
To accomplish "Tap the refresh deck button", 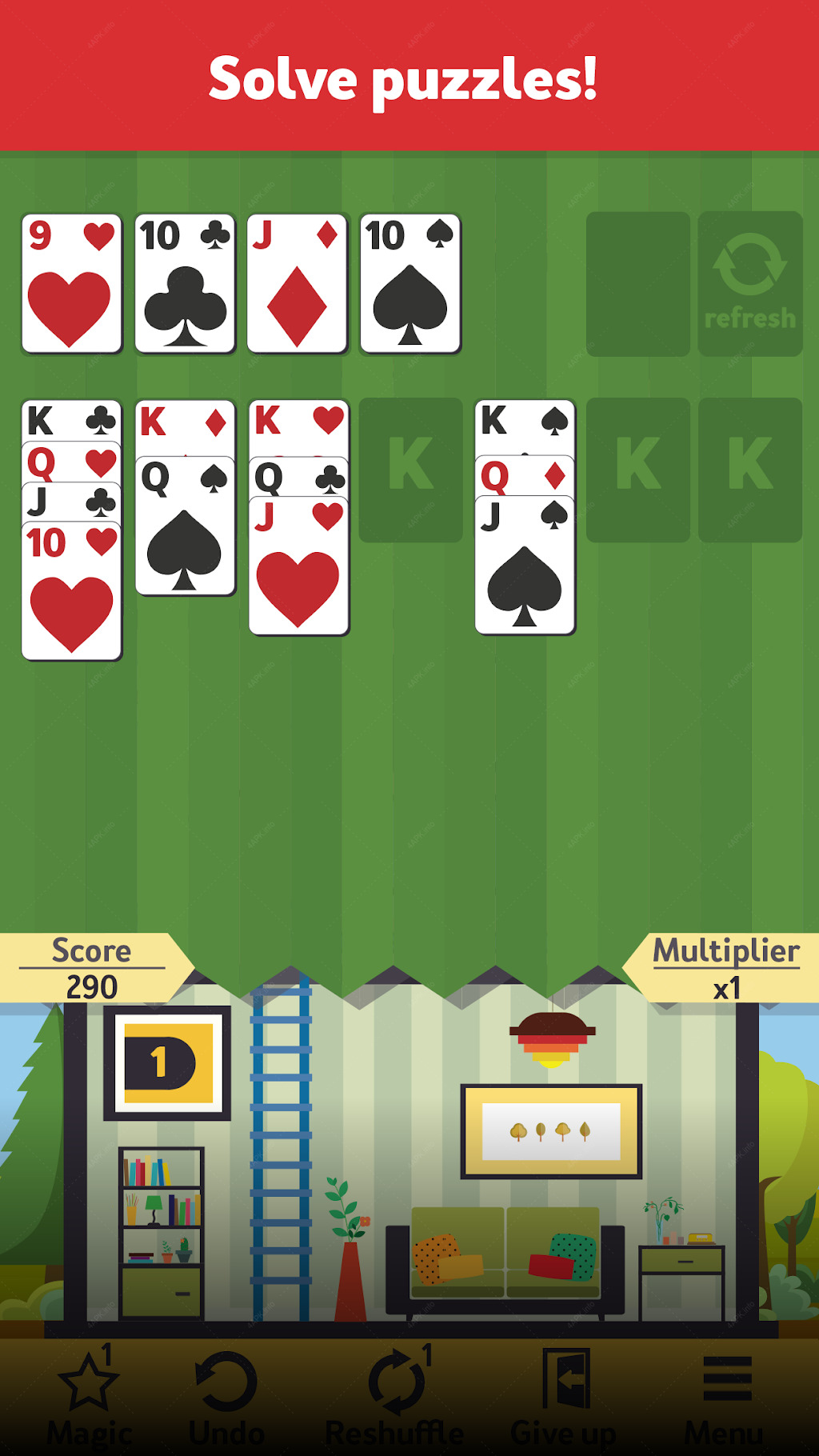I will tap(749, 284).
